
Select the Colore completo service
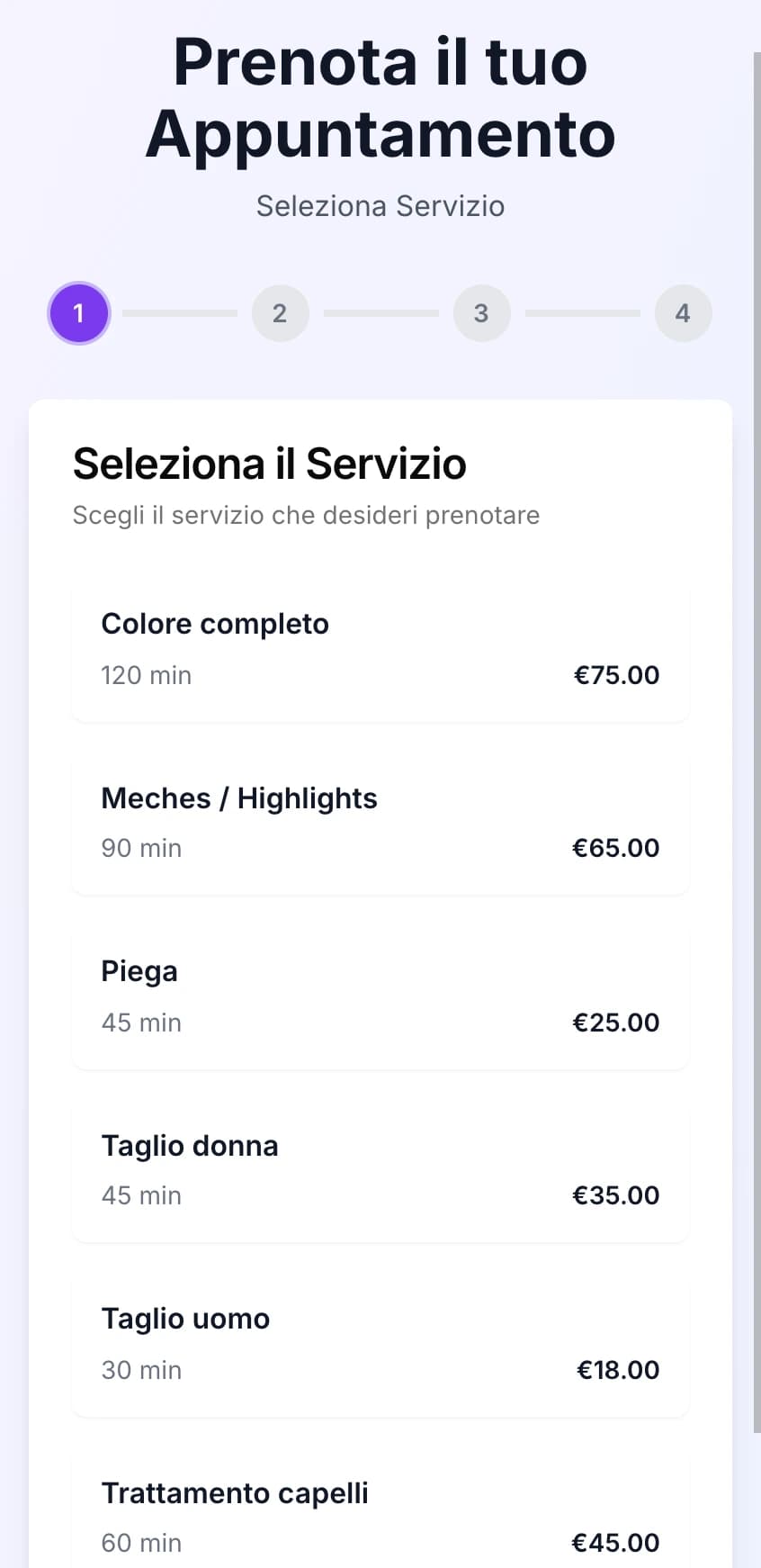click(380, 650)
